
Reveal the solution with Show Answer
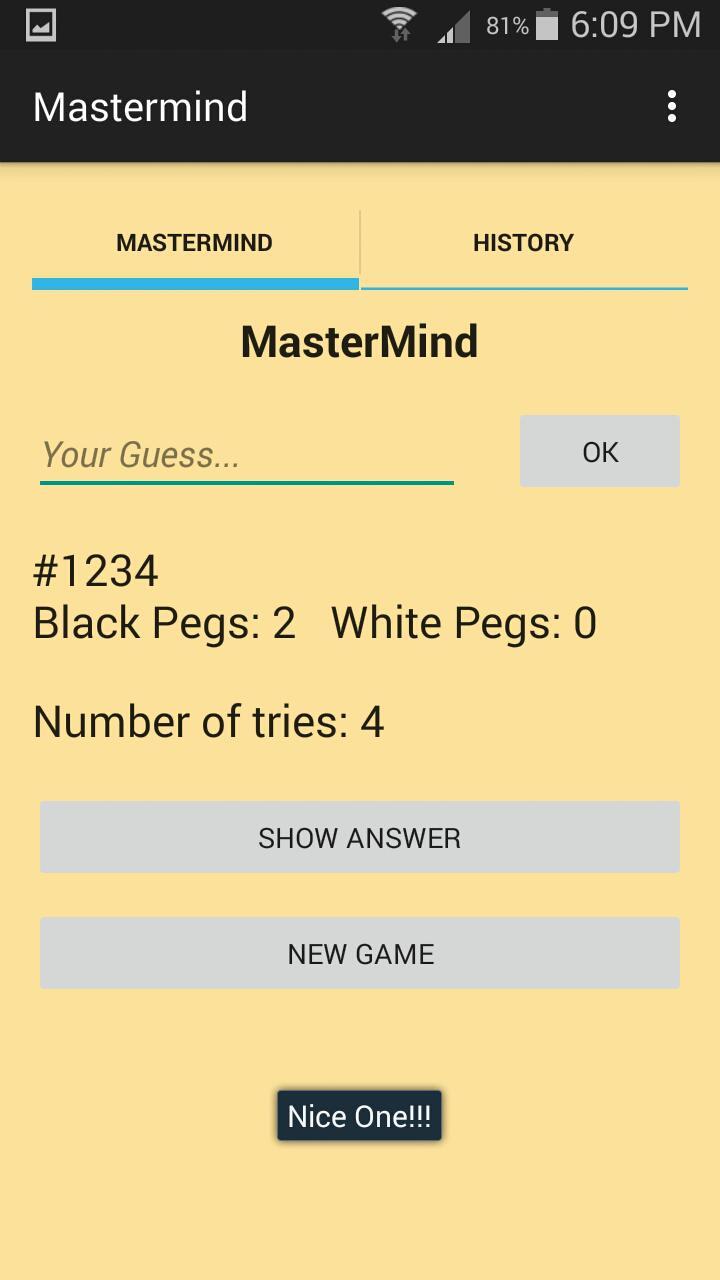pos(360,837)
